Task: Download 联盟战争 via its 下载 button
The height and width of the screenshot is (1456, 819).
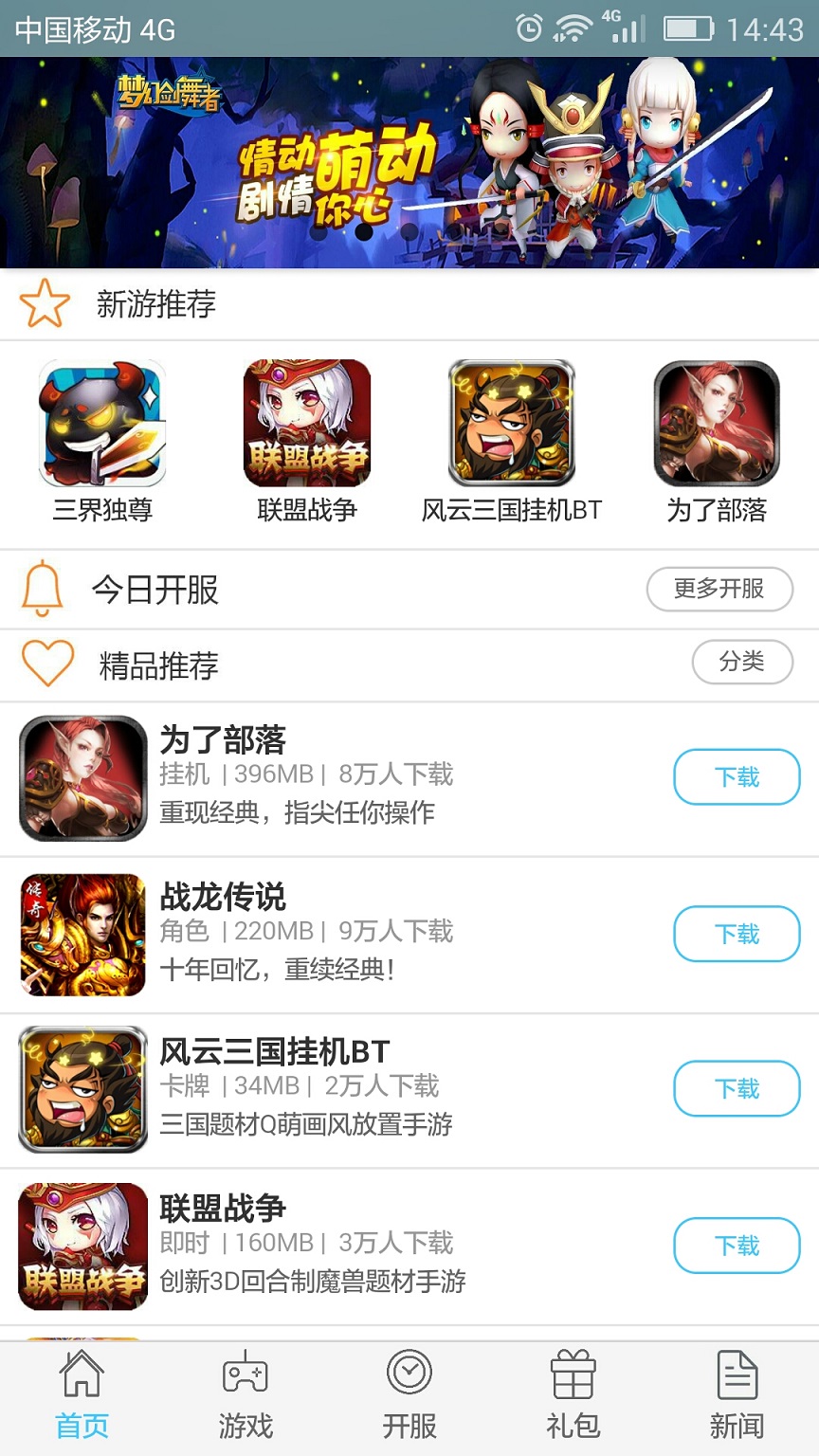Action: point(737,1246)
